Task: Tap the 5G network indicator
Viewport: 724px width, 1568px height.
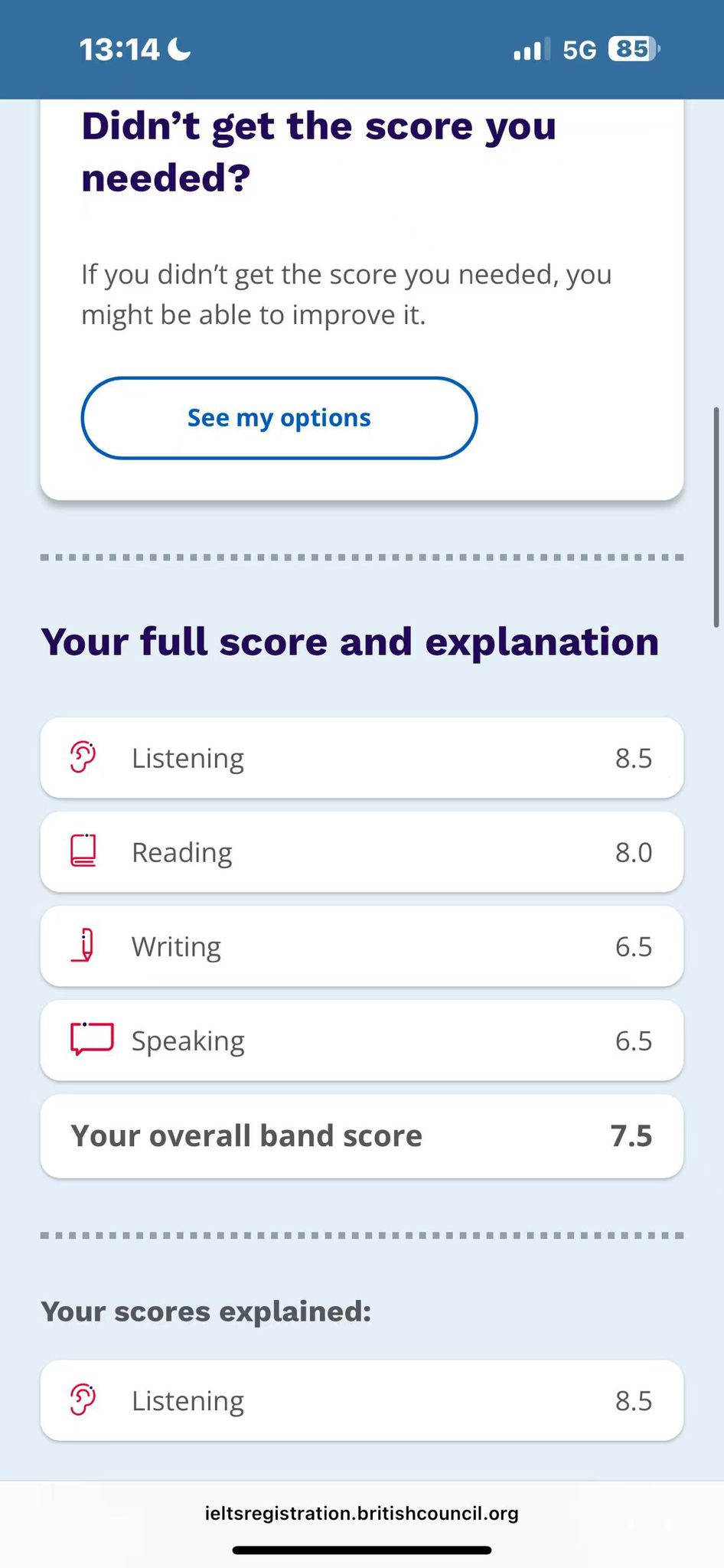Action: click(579, 48)
